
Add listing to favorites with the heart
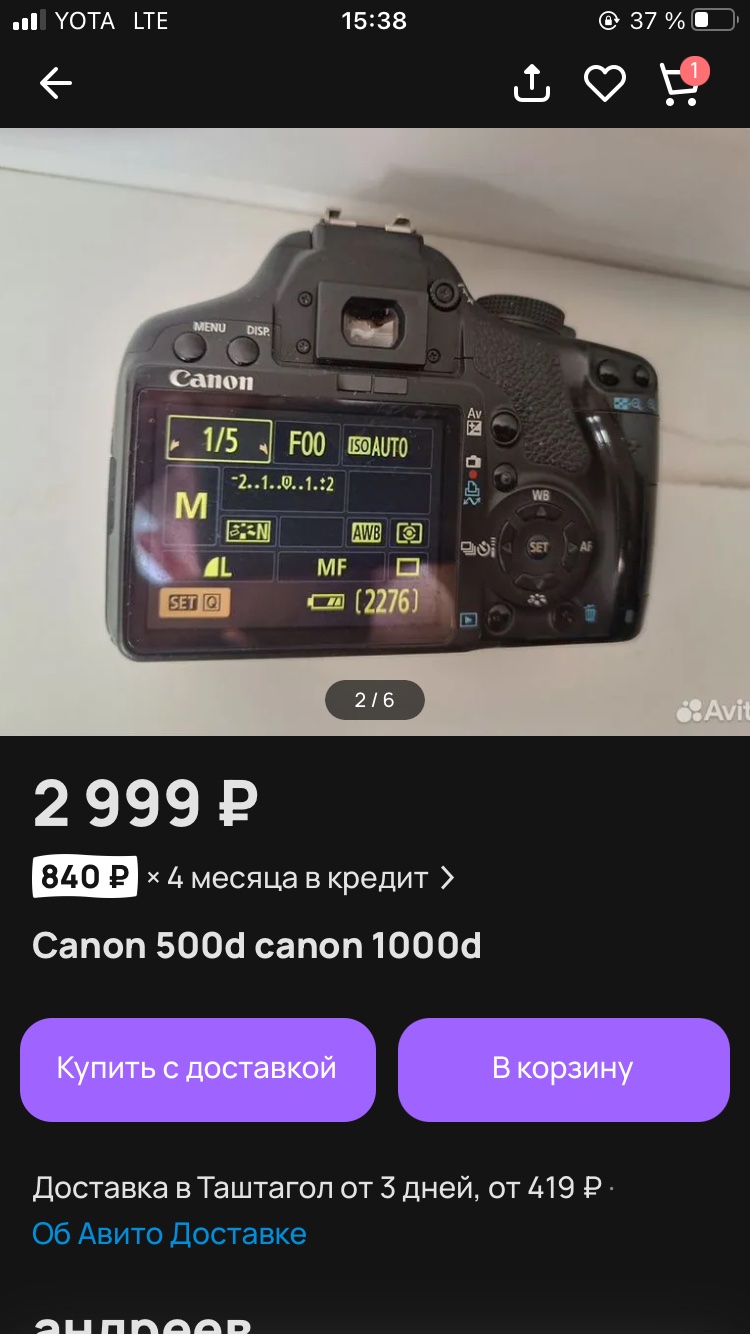[x=605, y=84]
